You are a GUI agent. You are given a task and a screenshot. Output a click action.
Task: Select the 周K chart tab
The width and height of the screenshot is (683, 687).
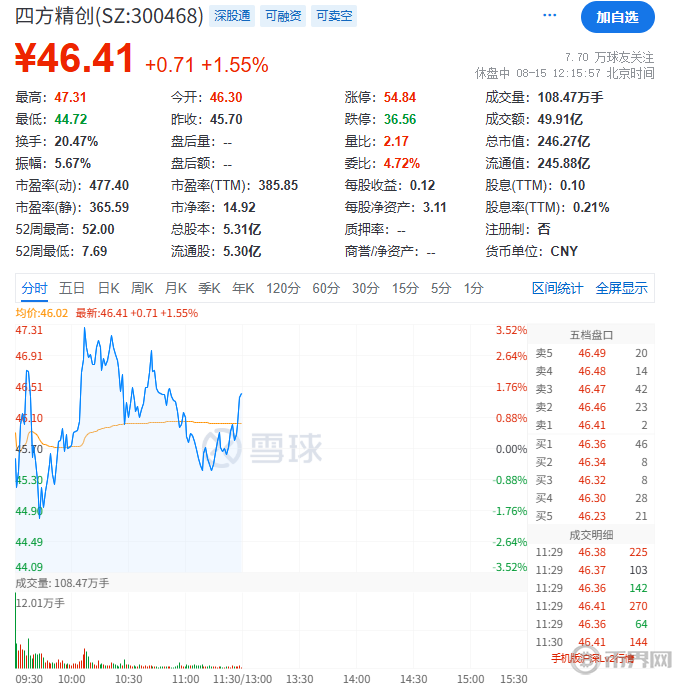[142, 288]
